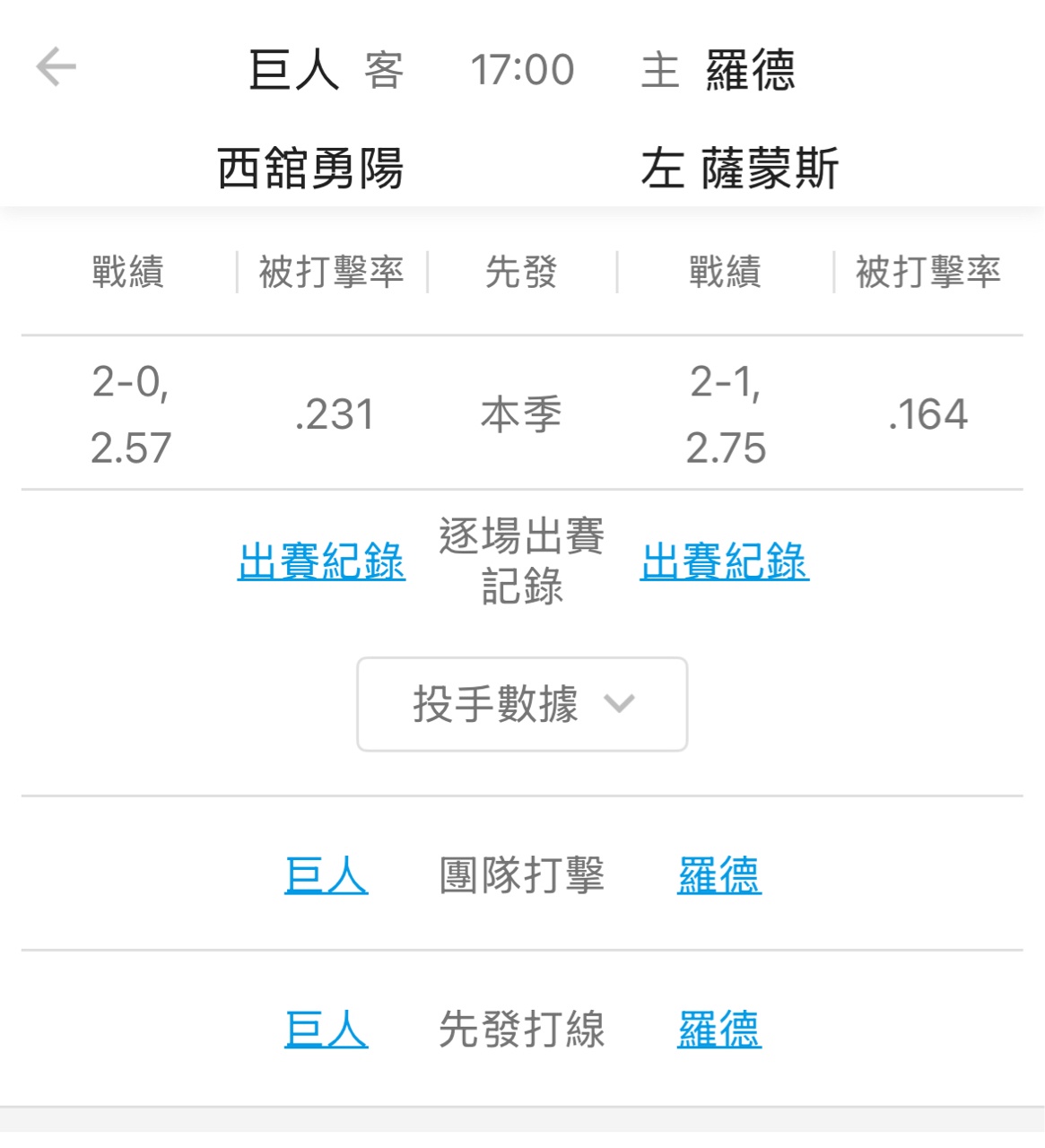Open 西舘勇陽's 出賽紀錄 link
The width and height of the screenshot is (1045, 1148).
point(321,561)
